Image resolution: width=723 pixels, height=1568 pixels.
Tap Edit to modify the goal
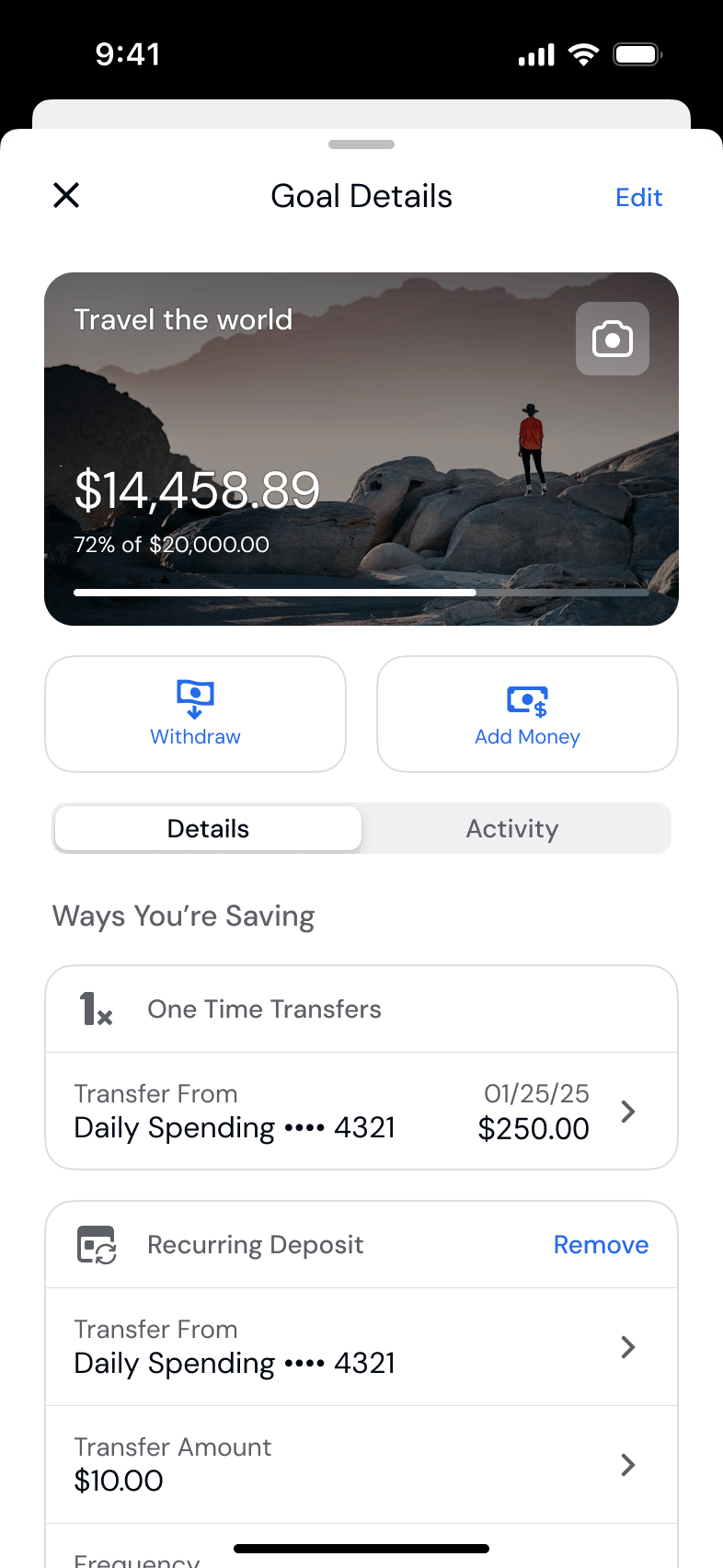coord(638,197)
